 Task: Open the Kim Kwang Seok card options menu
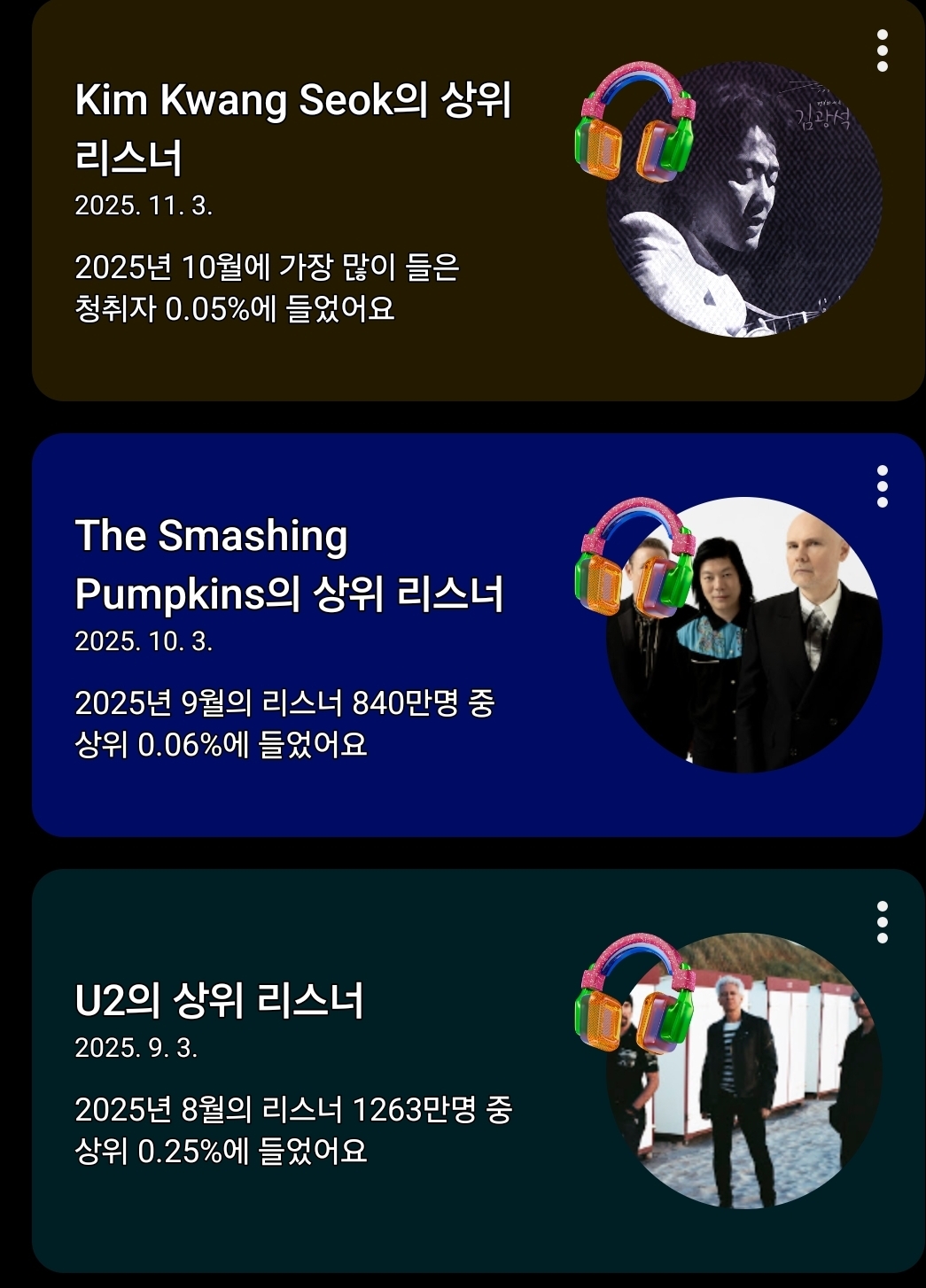click(x=882, y=50)
